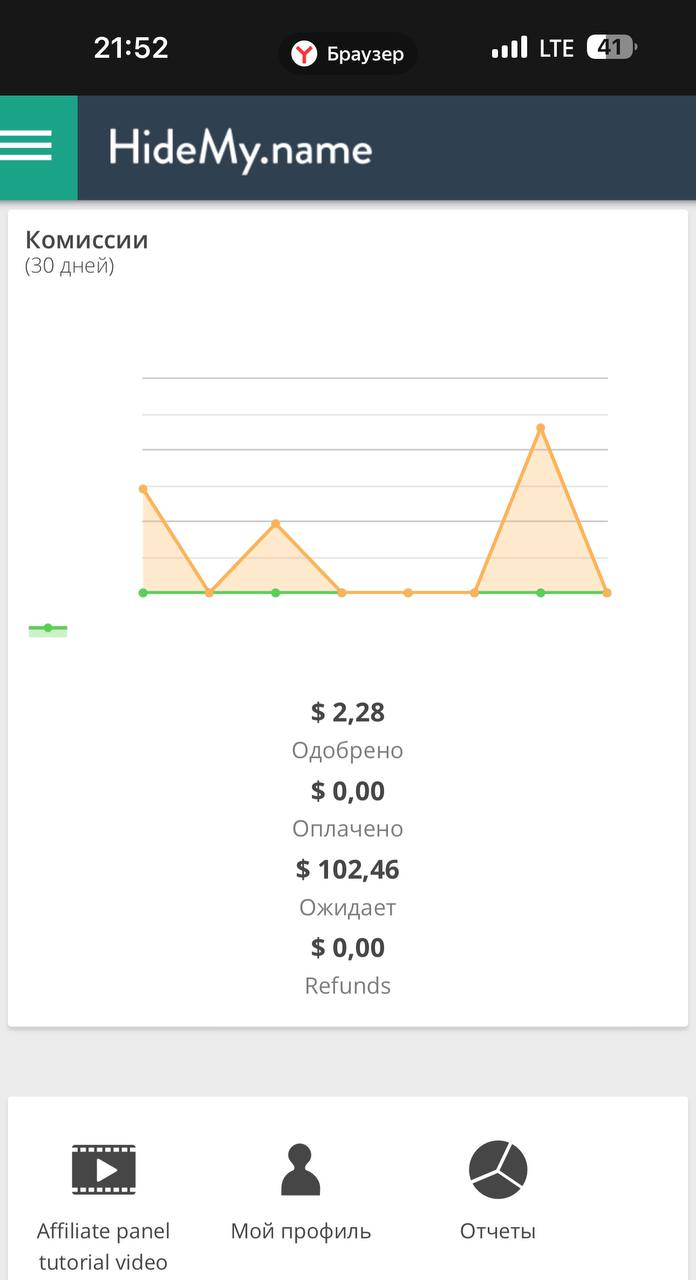Viewport: 696px width, 1280px height.
Task: Go to Мой профиль
Action: [300, 1190]
